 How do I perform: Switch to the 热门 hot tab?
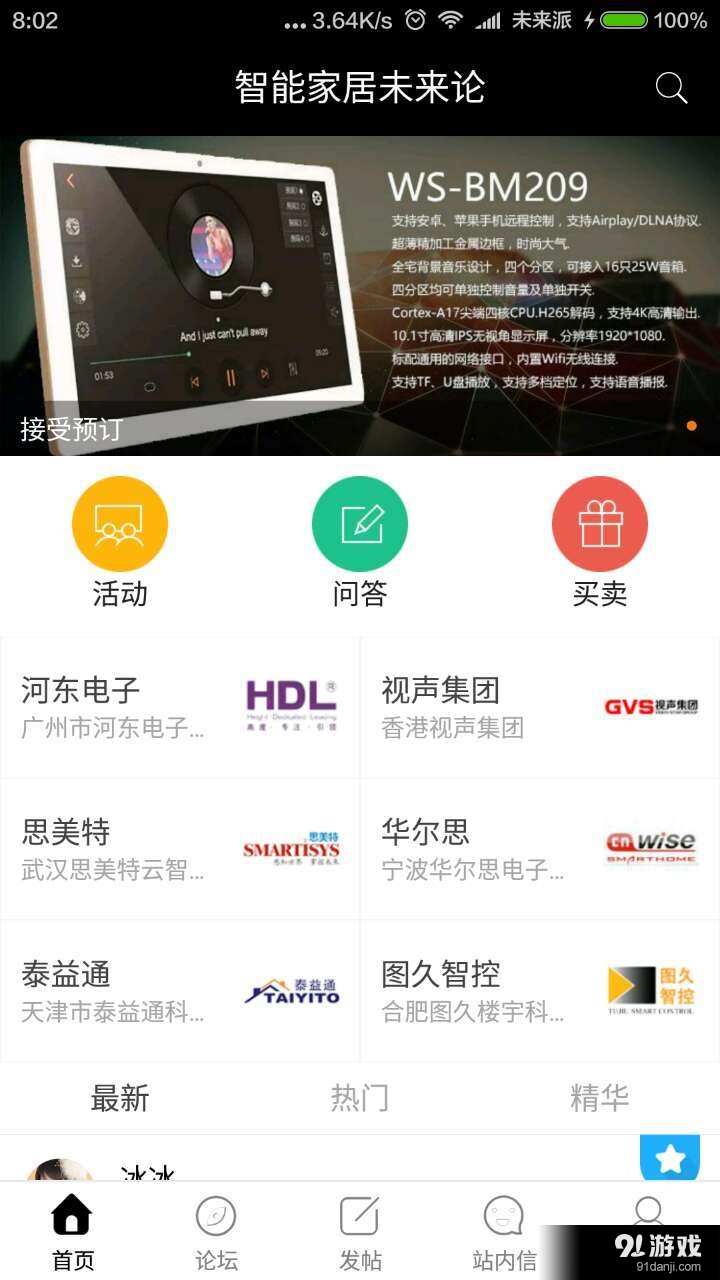point(359,1099)
